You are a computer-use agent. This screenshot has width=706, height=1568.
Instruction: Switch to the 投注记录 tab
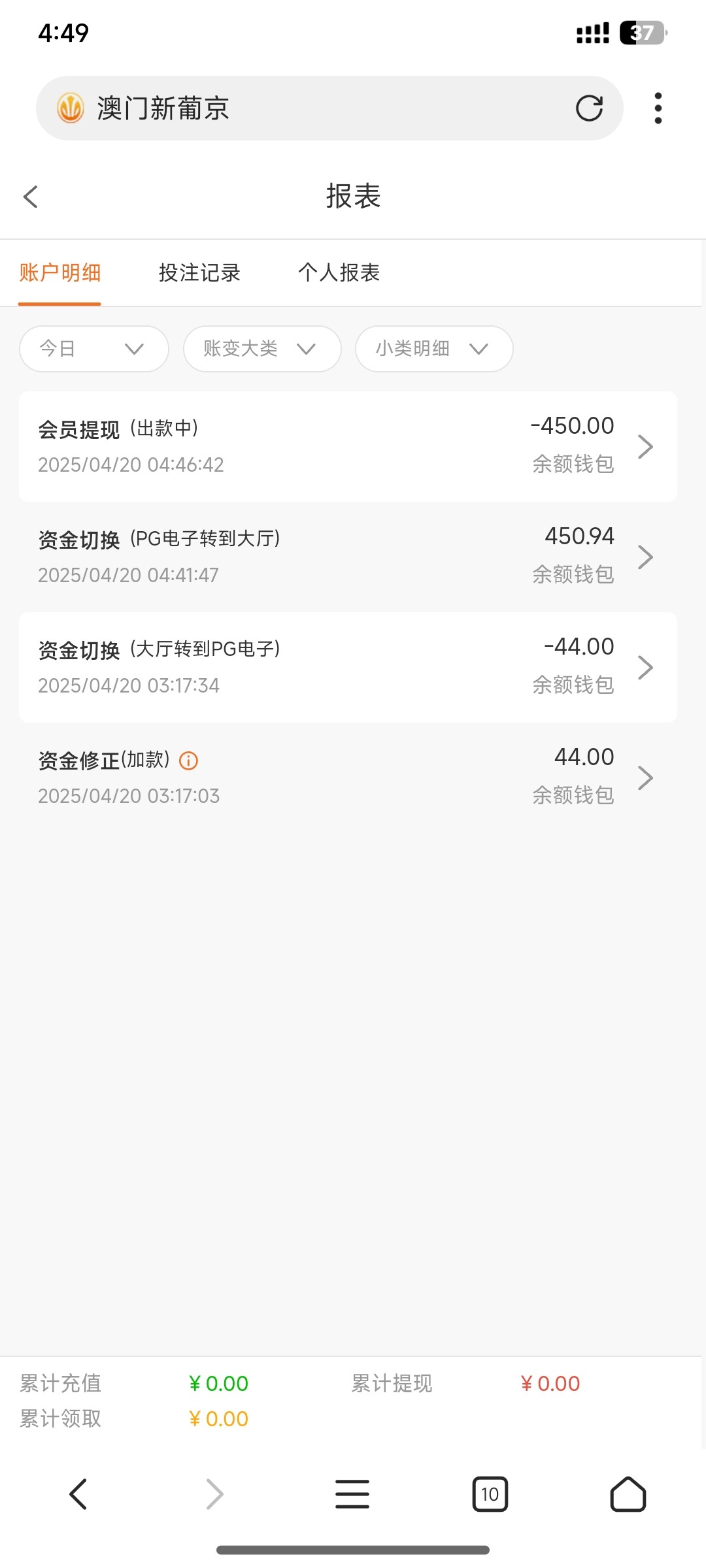[x=199, y=273]
